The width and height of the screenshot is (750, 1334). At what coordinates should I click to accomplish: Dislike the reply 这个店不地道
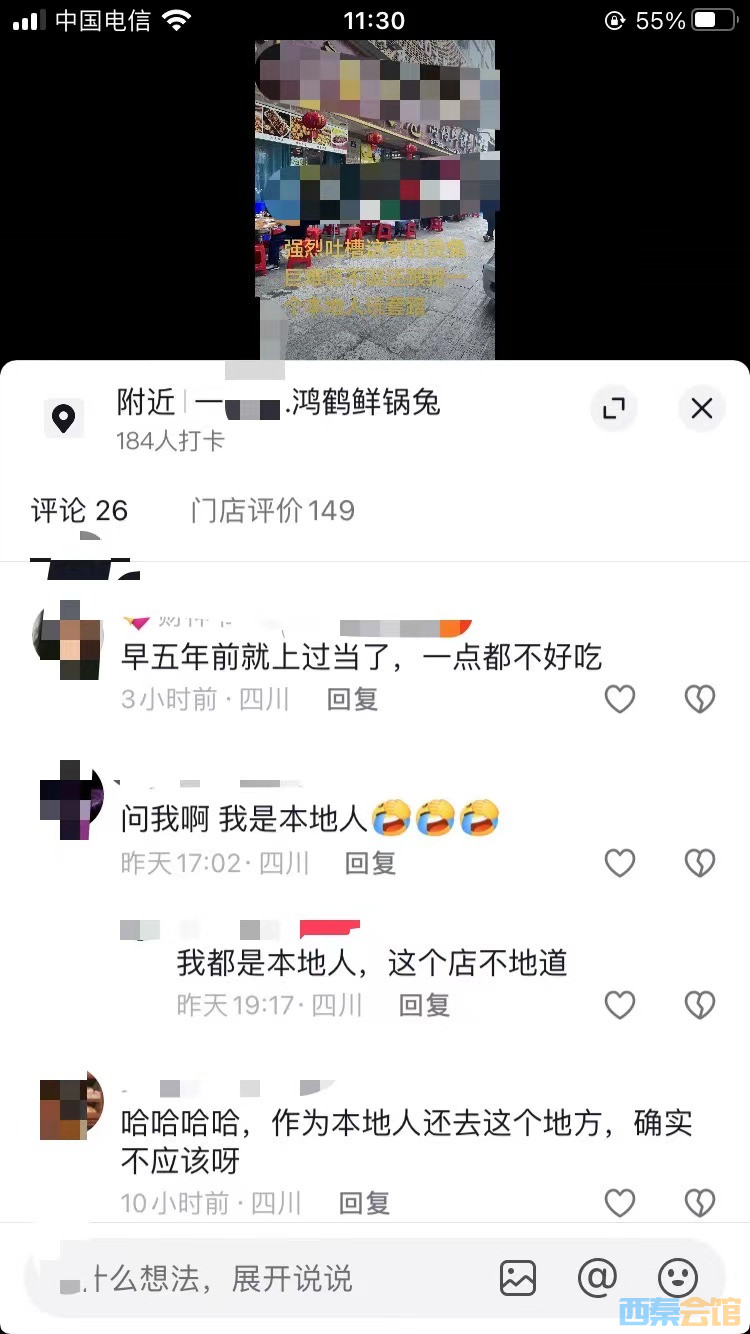point(700,1004)
